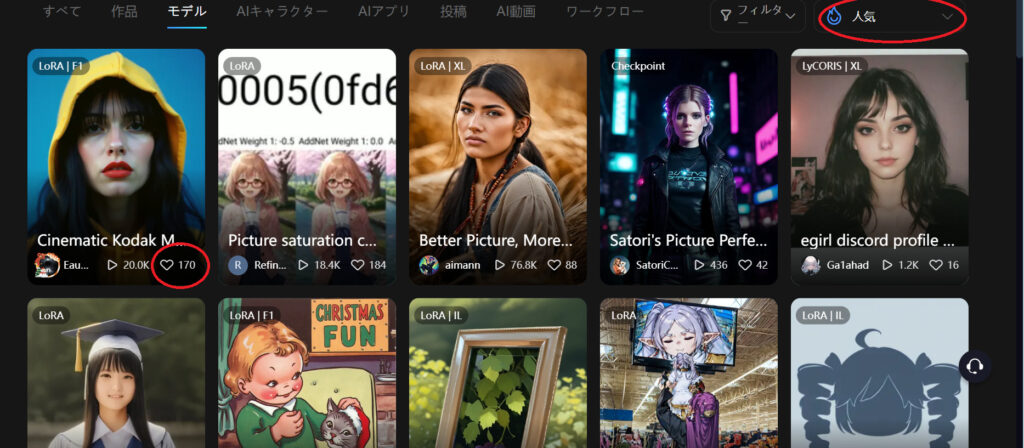This screenshot has height=448, width=1024.
Task: Open the customer support headset button
Action: 975,366
